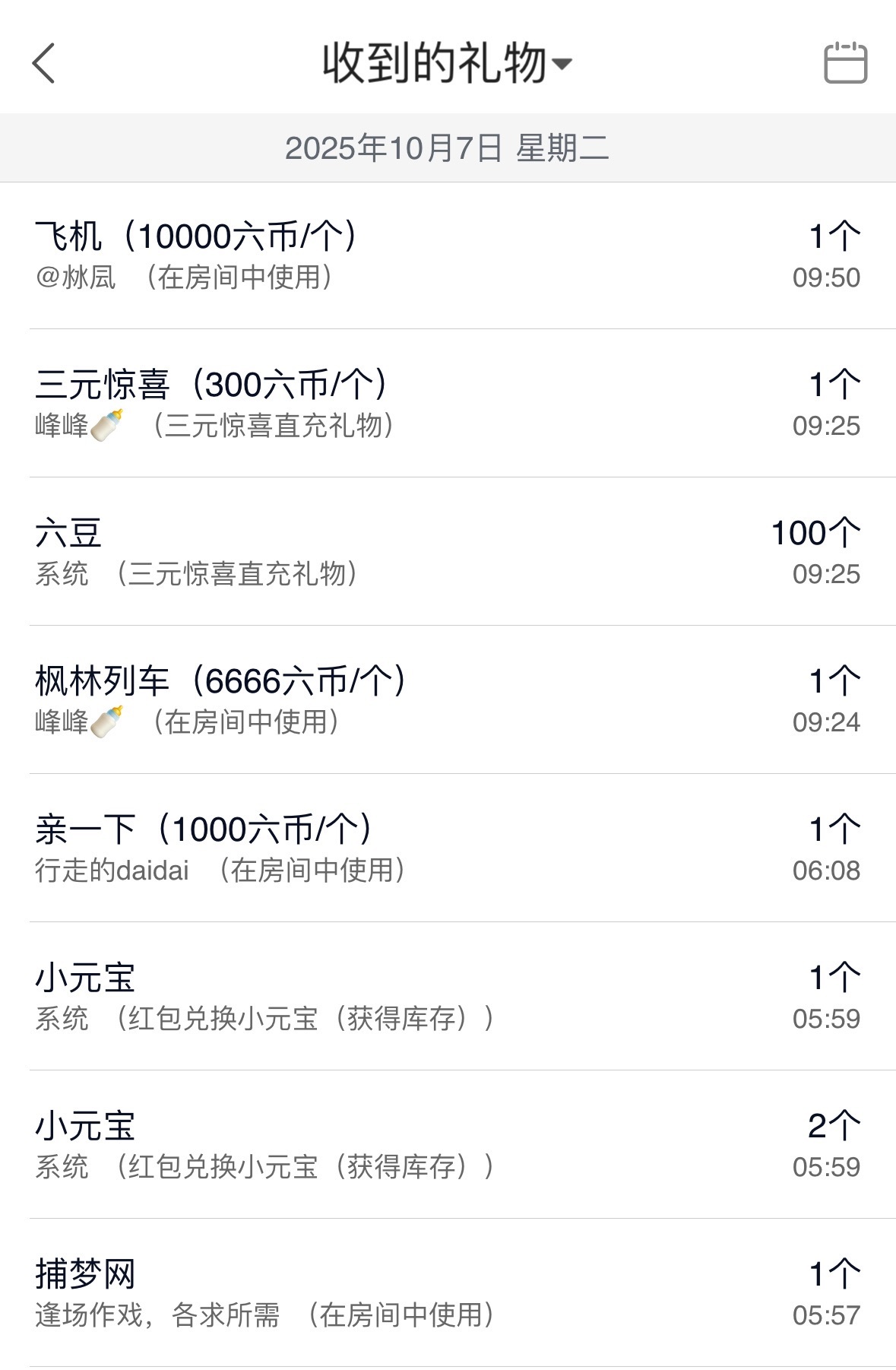This screenshot has height=1370, width=896.
Task: Go back using the top-left arrow
Action: point(44,63)
